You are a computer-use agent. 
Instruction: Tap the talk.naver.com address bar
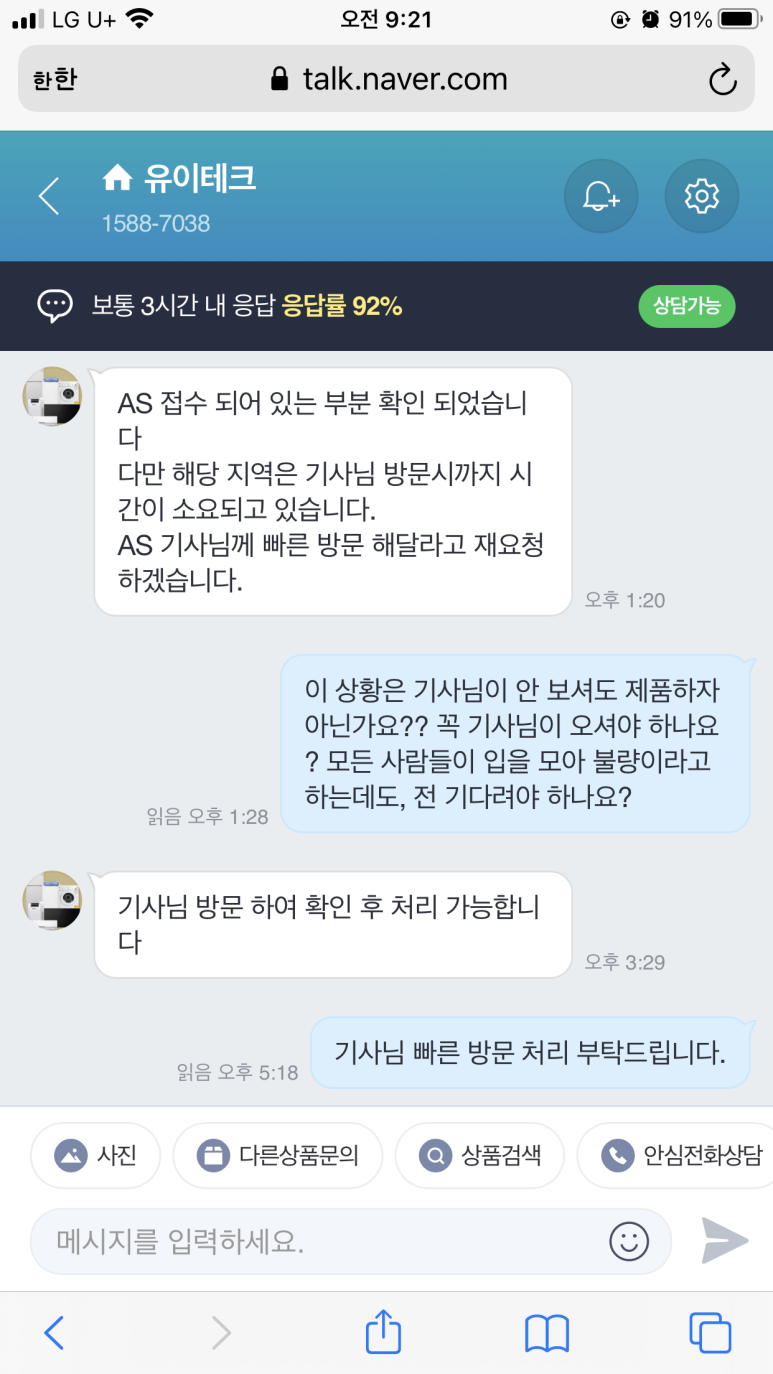[390, 80]
